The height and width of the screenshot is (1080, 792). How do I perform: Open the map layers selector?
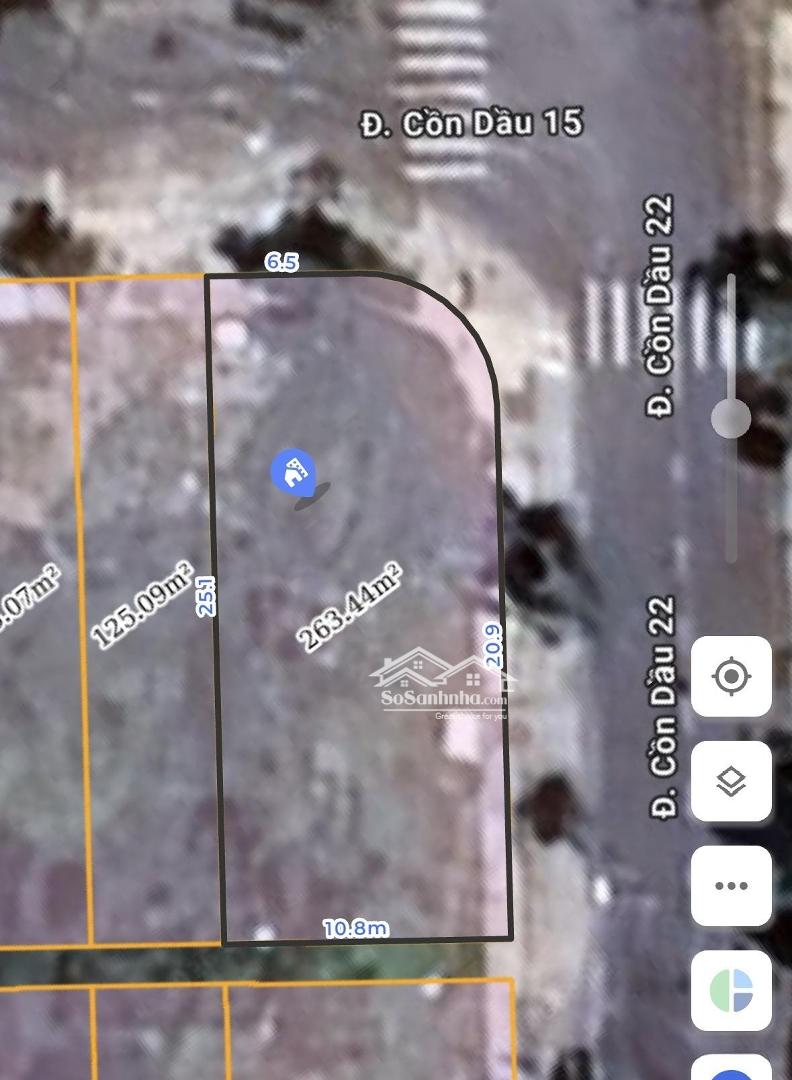(731, 781)
